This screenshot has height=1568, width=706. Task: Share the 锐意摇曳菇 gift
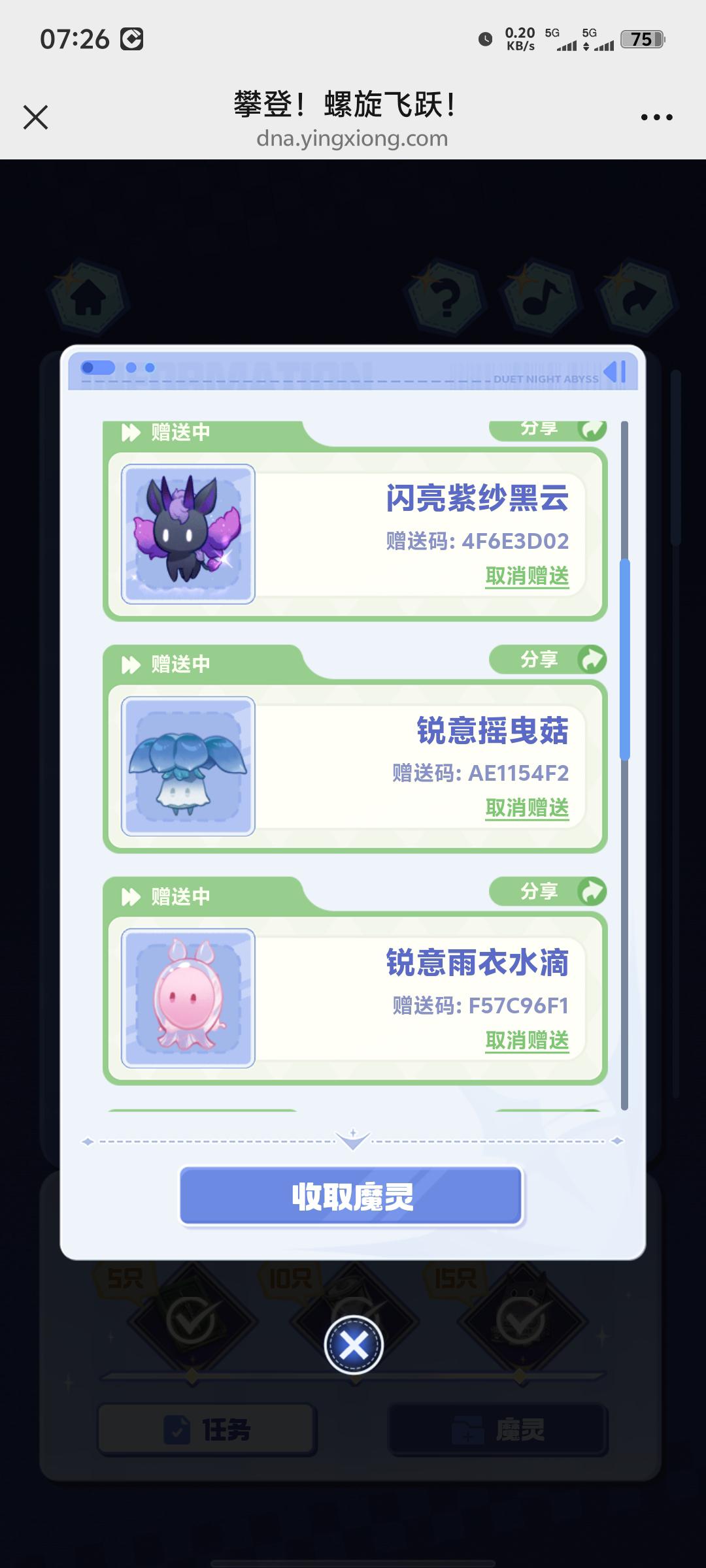[x=548, y=659]
